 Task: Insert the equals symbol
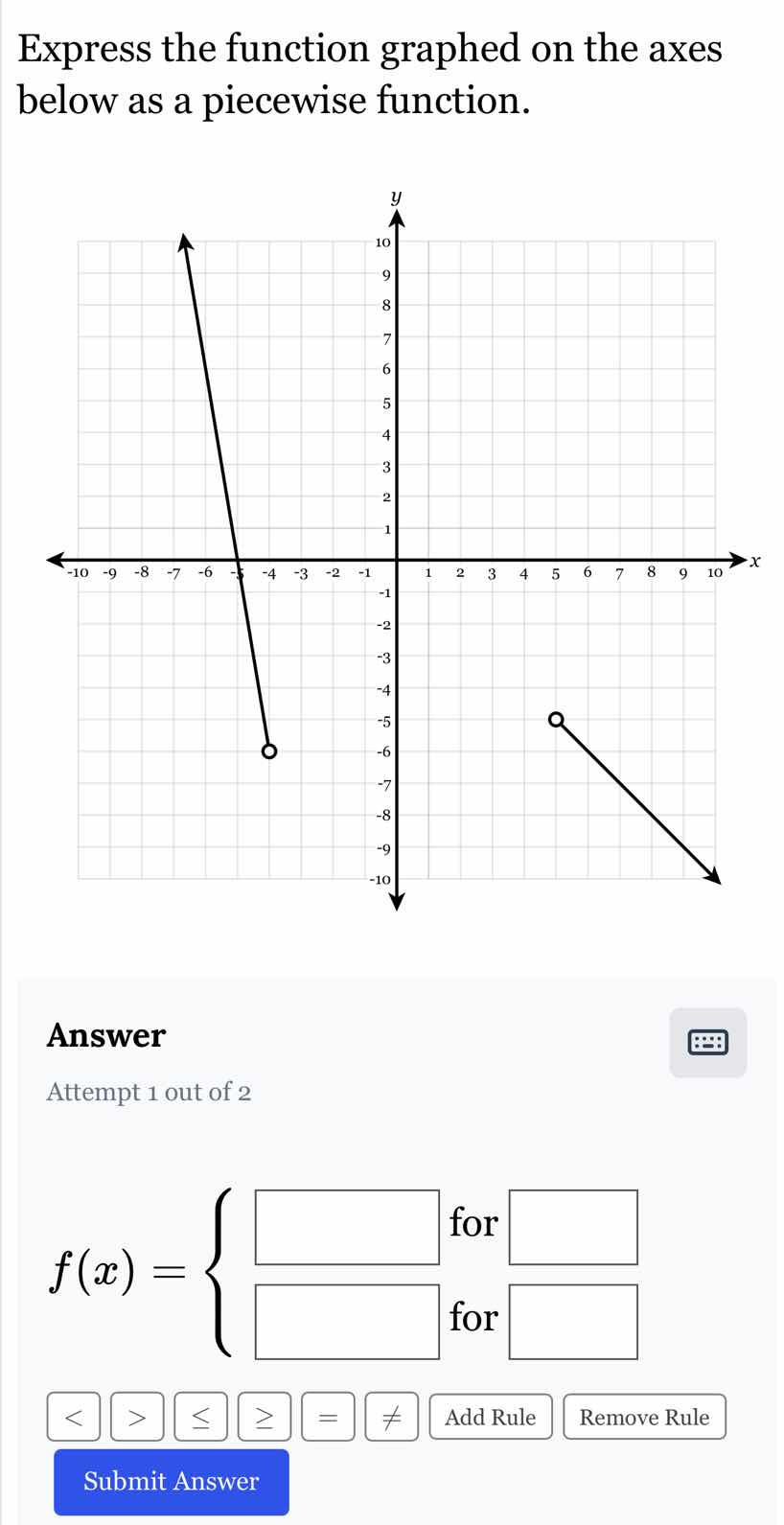pos(327,1417)
